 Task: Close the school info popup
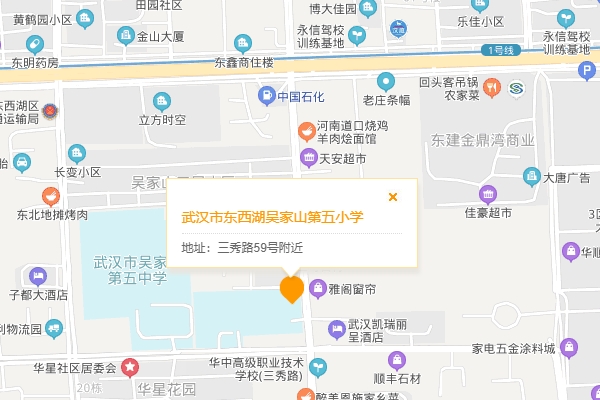[393, 197]
